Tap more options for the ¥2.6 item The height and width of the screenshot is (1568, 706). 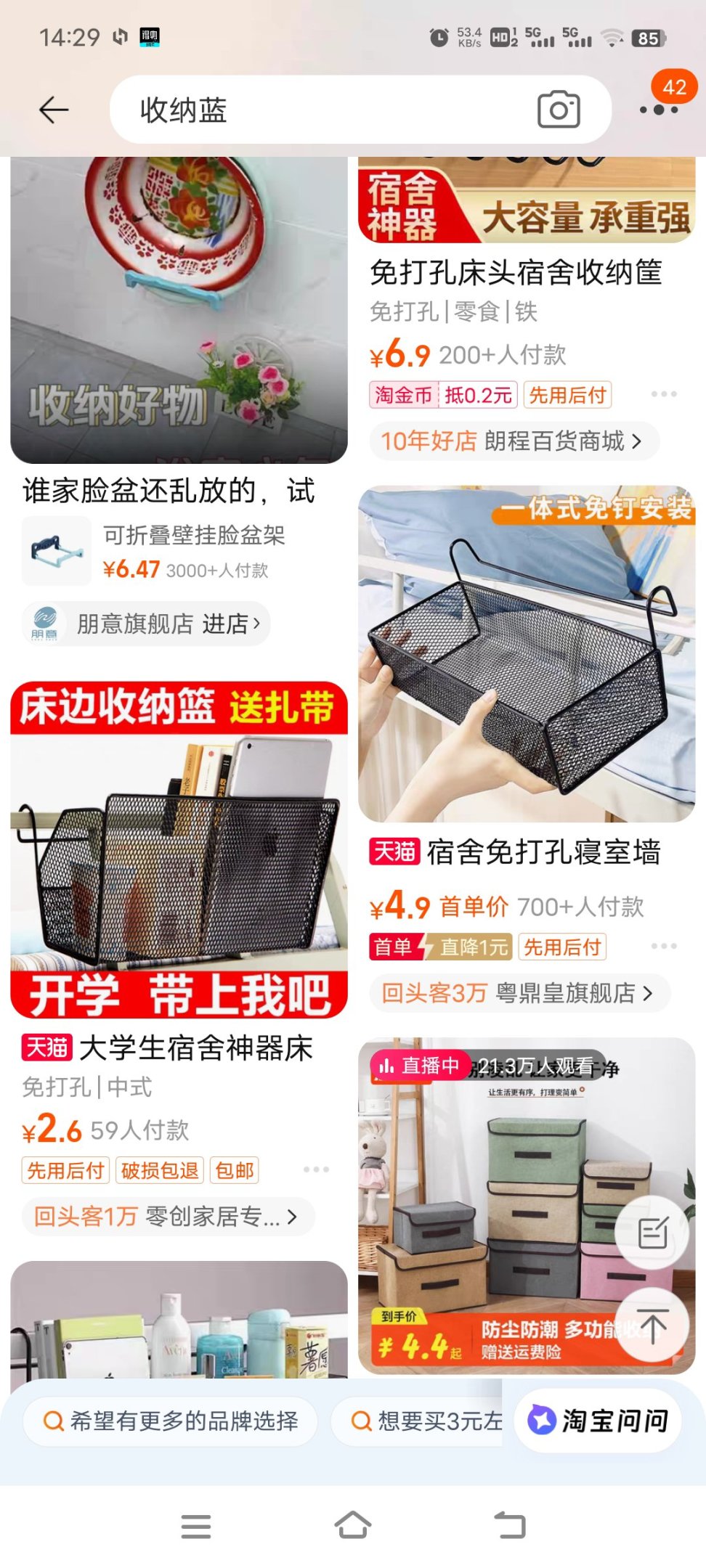[316, 1169]
